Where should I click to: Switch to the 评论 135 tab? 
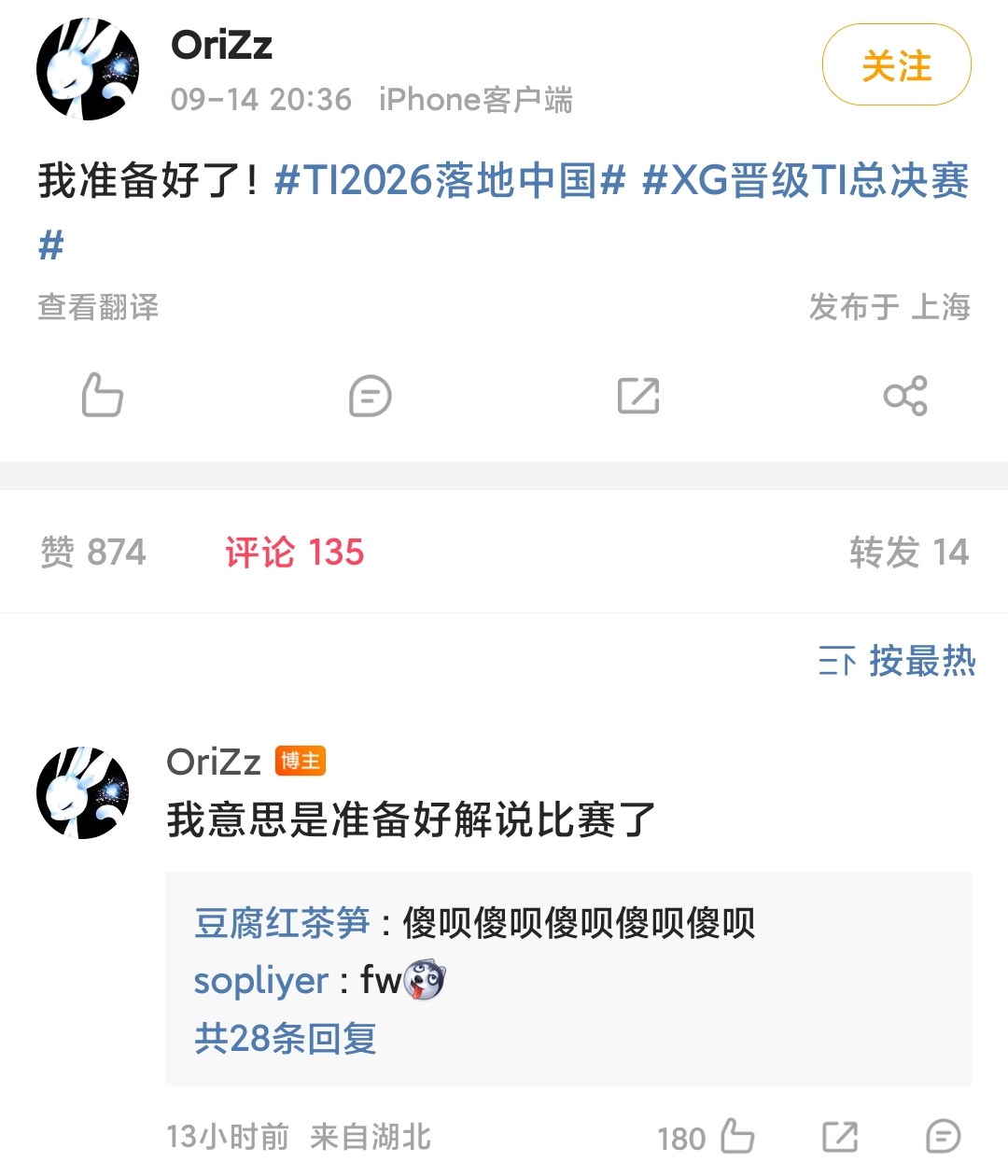pyautogui.click(x=294, y=553)
